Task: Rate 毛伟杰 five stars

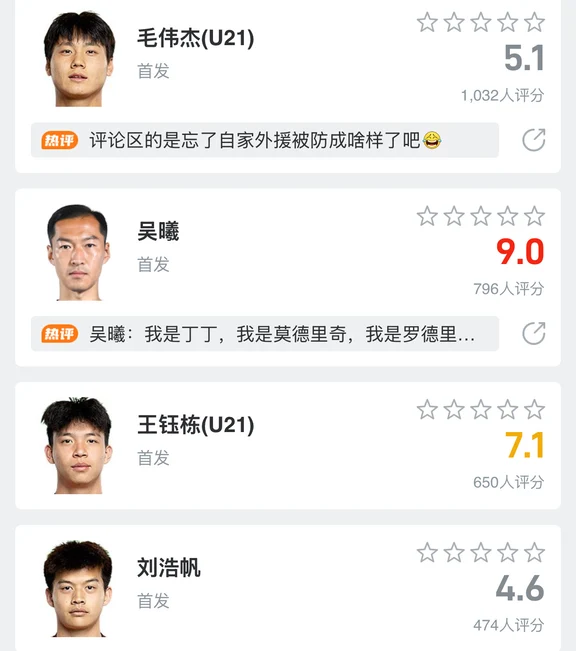Action: [x=534, y=22]
